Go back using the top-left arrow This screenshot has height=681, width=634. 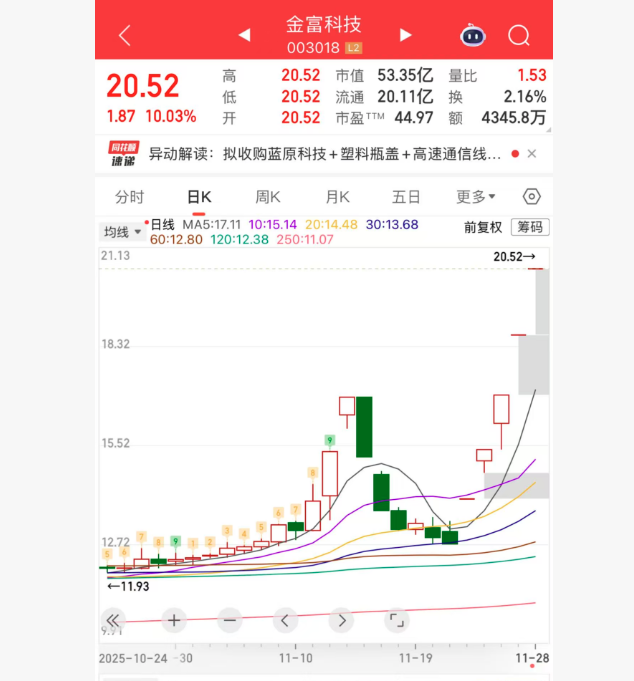125,35
